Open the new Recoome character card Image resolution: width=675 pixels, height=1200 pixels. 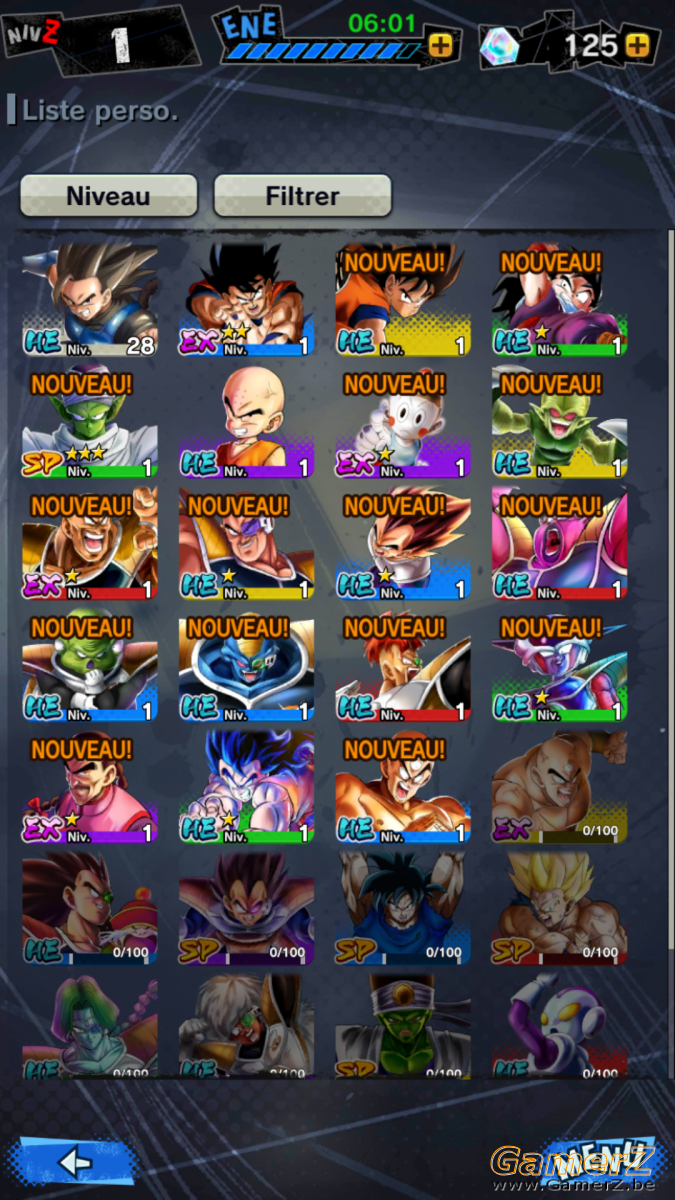tap(403, 667)
